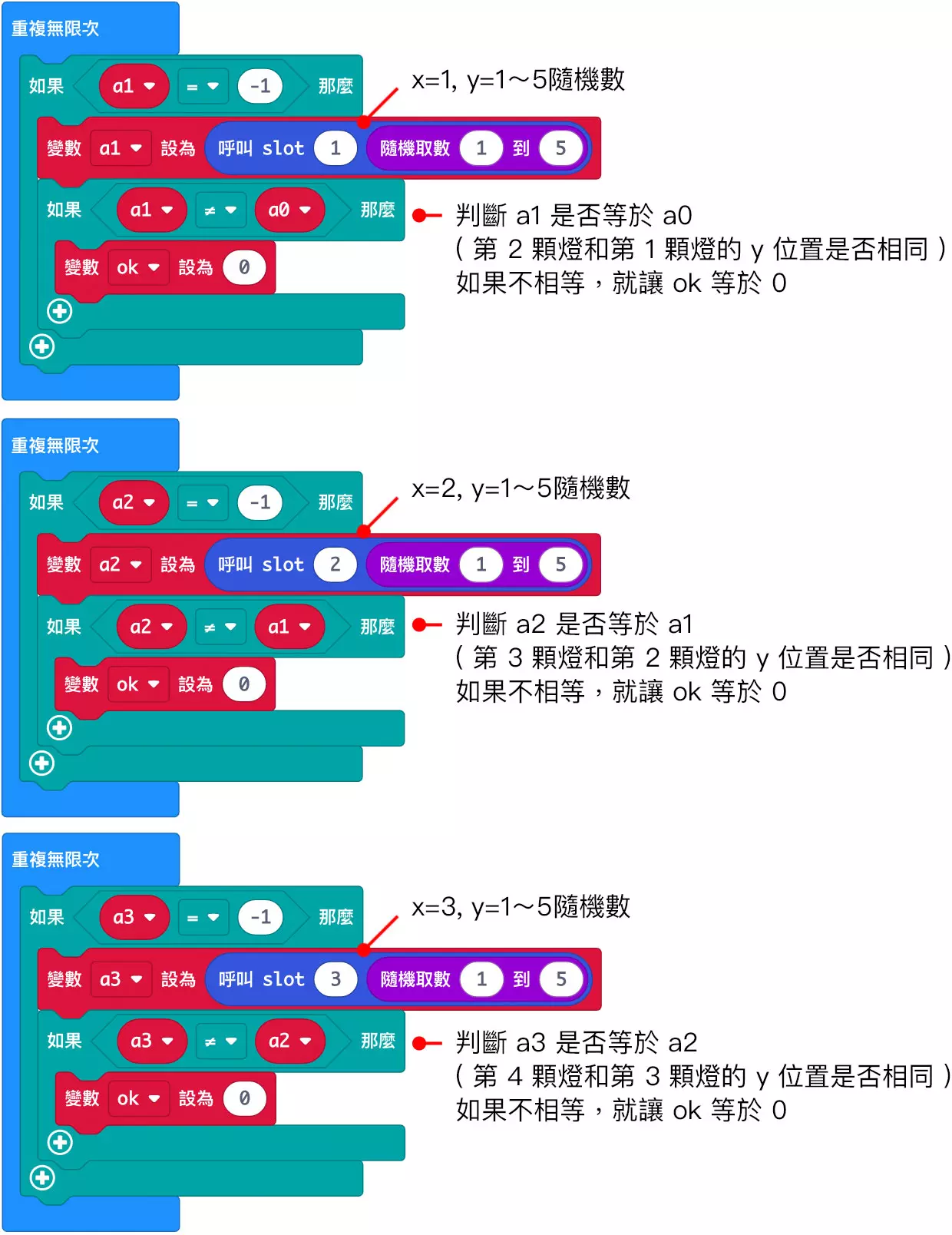The height and width of the screenshot is (1235, 952).
Task: Edit the slot number 2 in the call block
Action: [336, 565]
